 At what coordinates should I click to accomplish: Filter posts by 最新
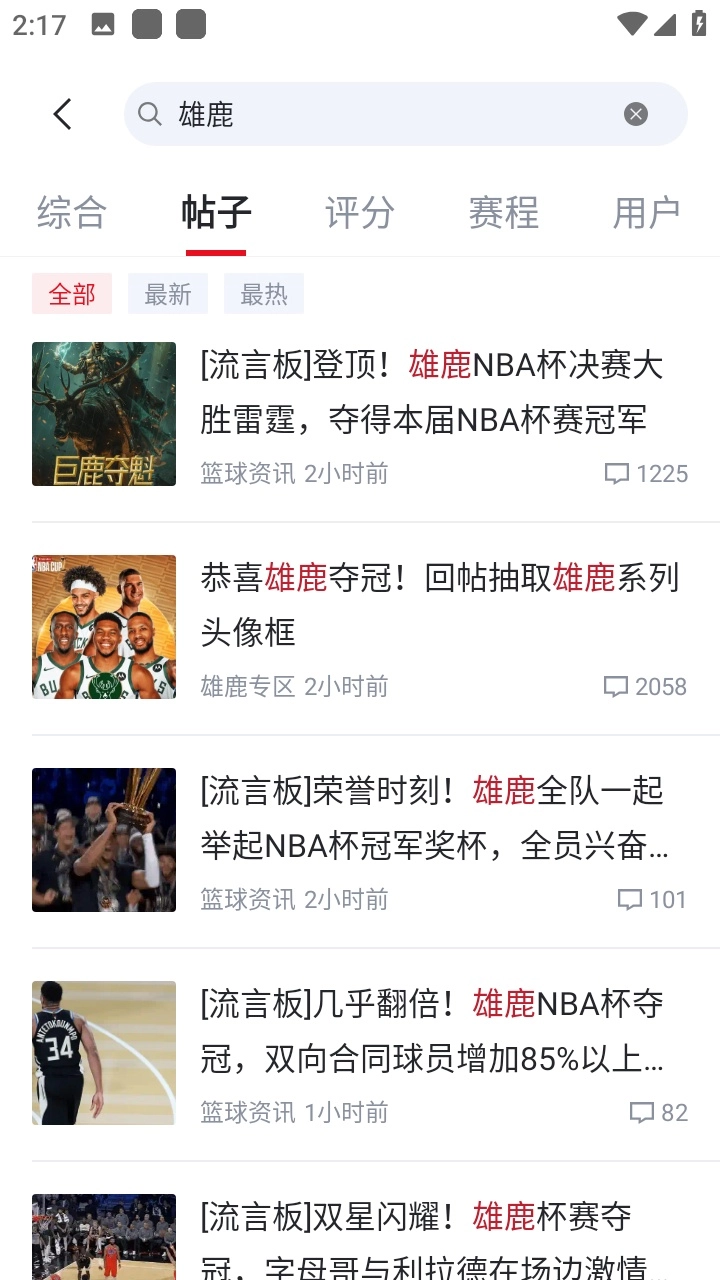(x=168, y=294)
